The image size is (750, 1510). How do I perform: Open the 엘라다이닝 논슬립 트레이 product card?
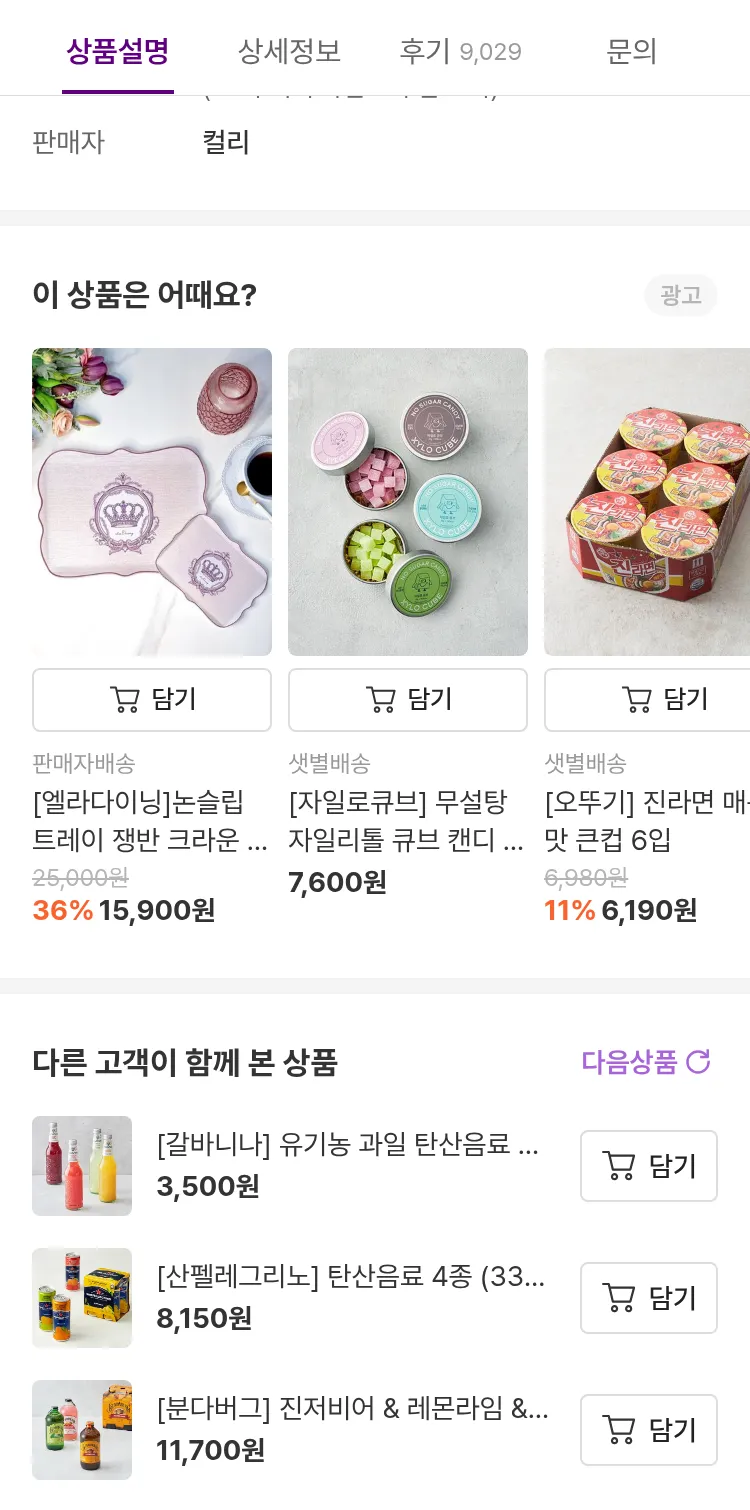pos(152,502)
